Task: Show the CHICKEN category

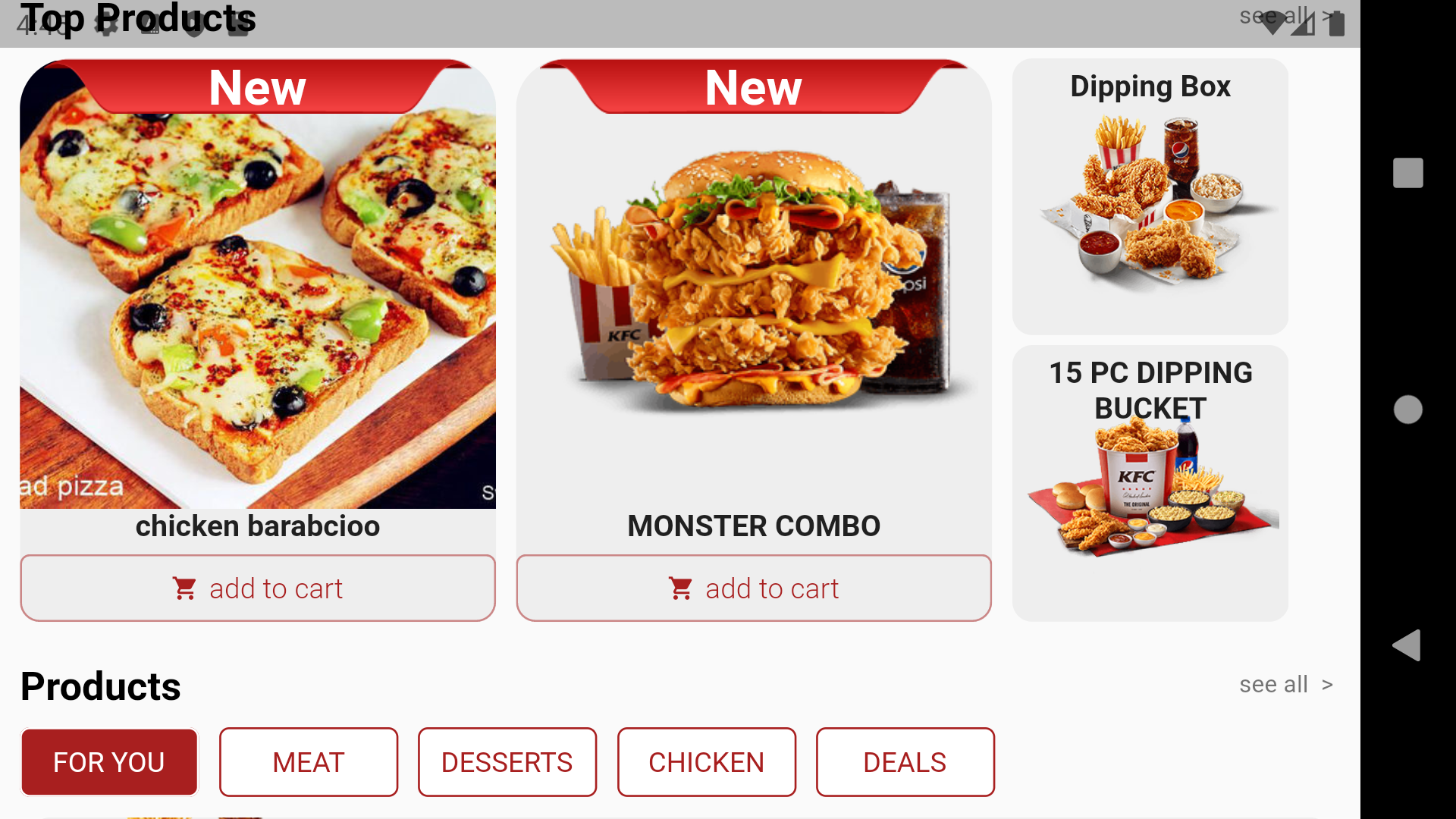Action: click(x=706, y=762)
